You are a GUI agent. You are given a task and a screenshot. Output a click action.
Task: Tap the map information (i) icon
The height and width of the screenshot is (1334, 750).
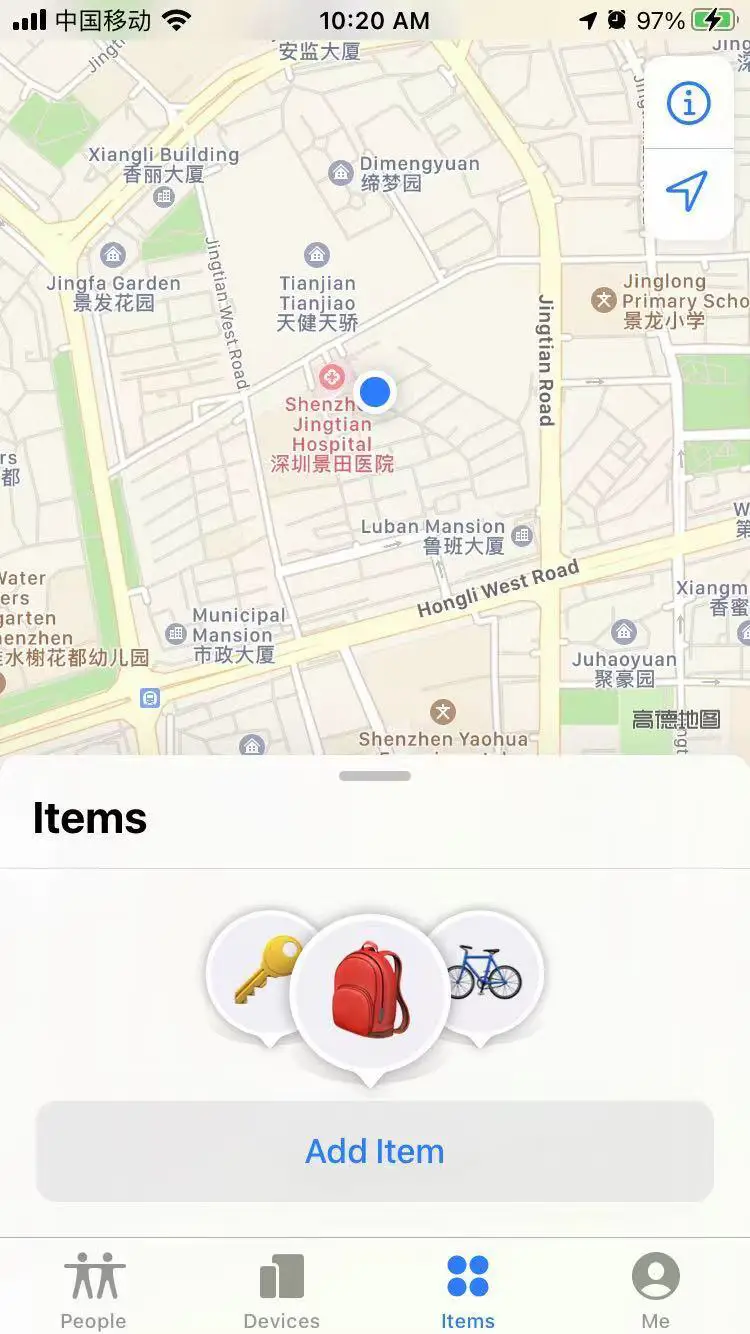coord(688,103)
